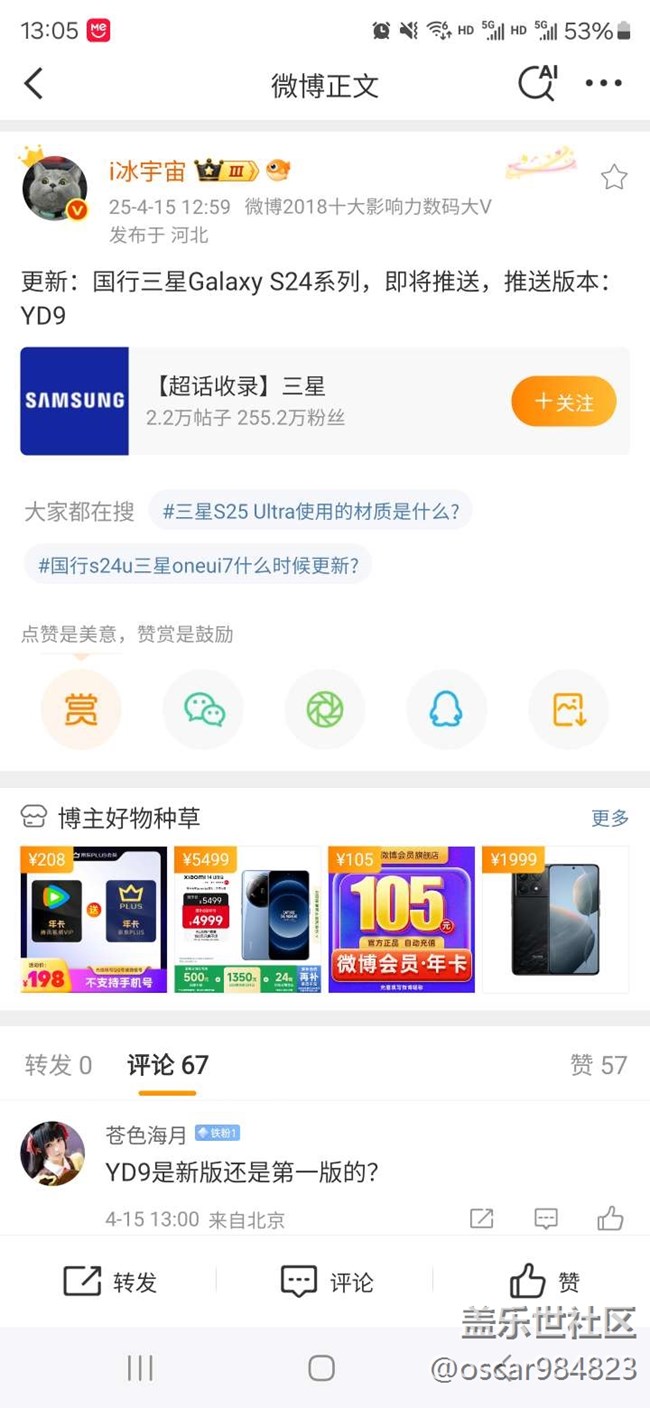Open the ¥5499 Xiaomi phone product
The width and height of the screenshot is (650, 1408).
247,919
